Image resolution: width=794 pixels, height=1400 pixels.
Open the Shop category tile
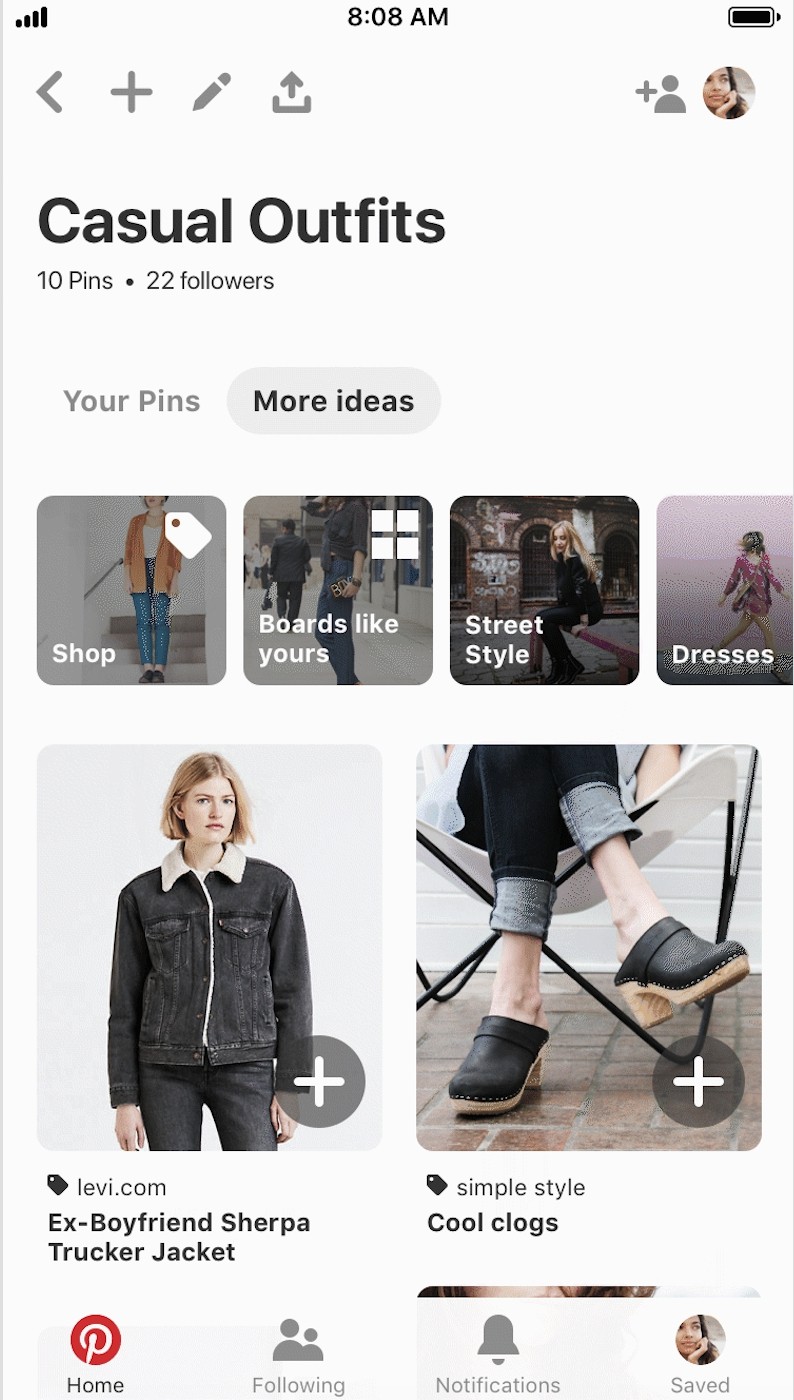click(x=132, y=590)
